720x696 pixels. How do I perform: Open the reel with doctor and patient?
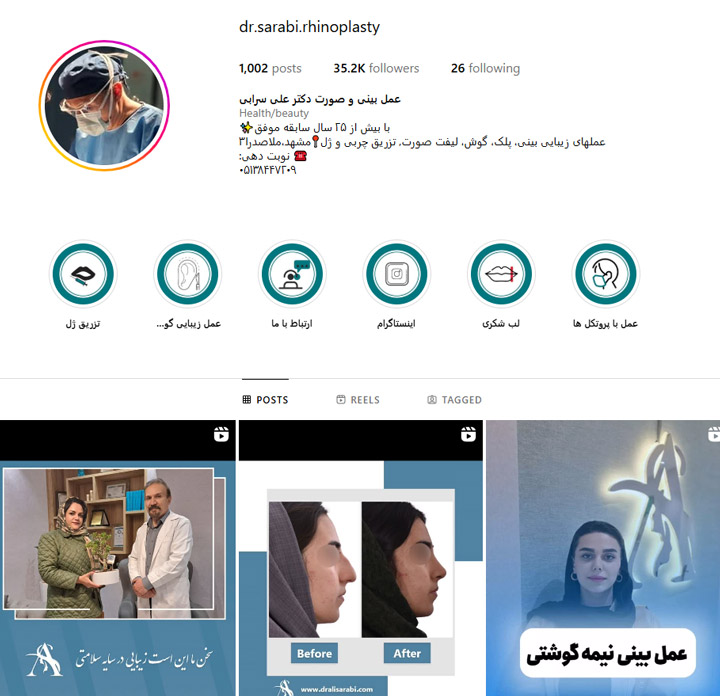click(118, 558)
